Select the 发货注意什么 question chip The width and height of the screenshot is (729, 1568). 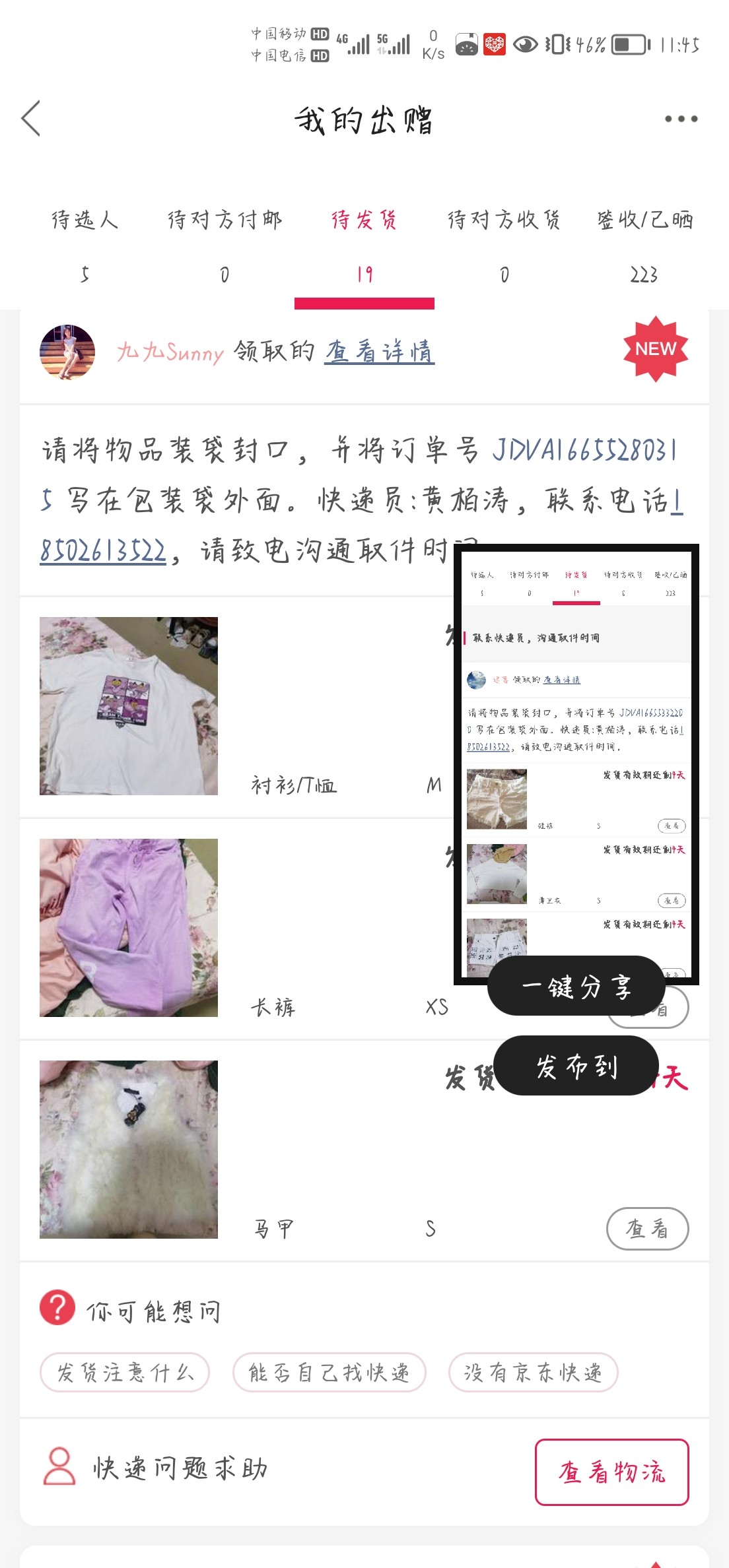click(125, 1373)
